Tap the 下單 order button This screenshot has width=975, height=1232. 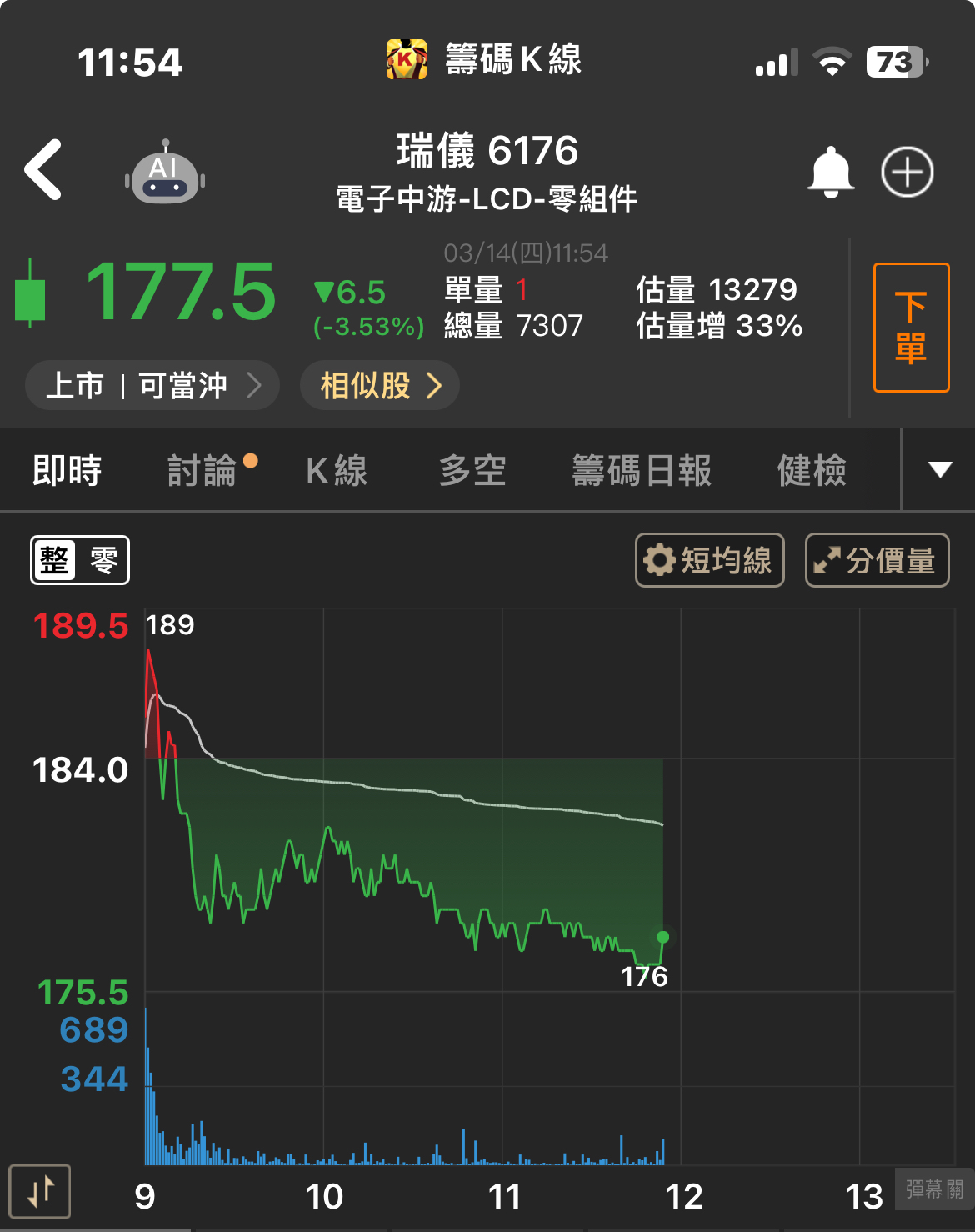(x=911, y=328)
